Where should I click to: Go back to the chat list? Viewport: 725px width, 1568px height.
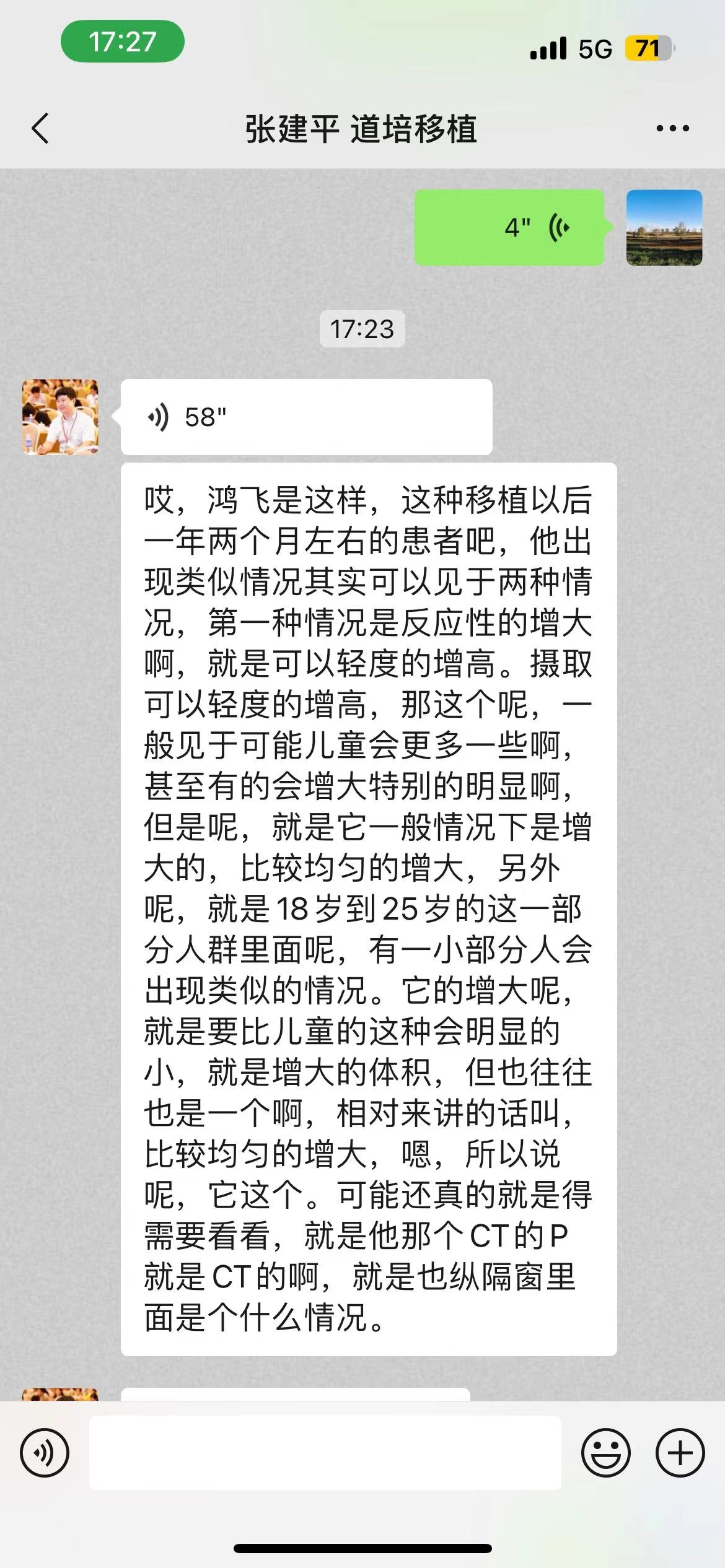point(40,129)
